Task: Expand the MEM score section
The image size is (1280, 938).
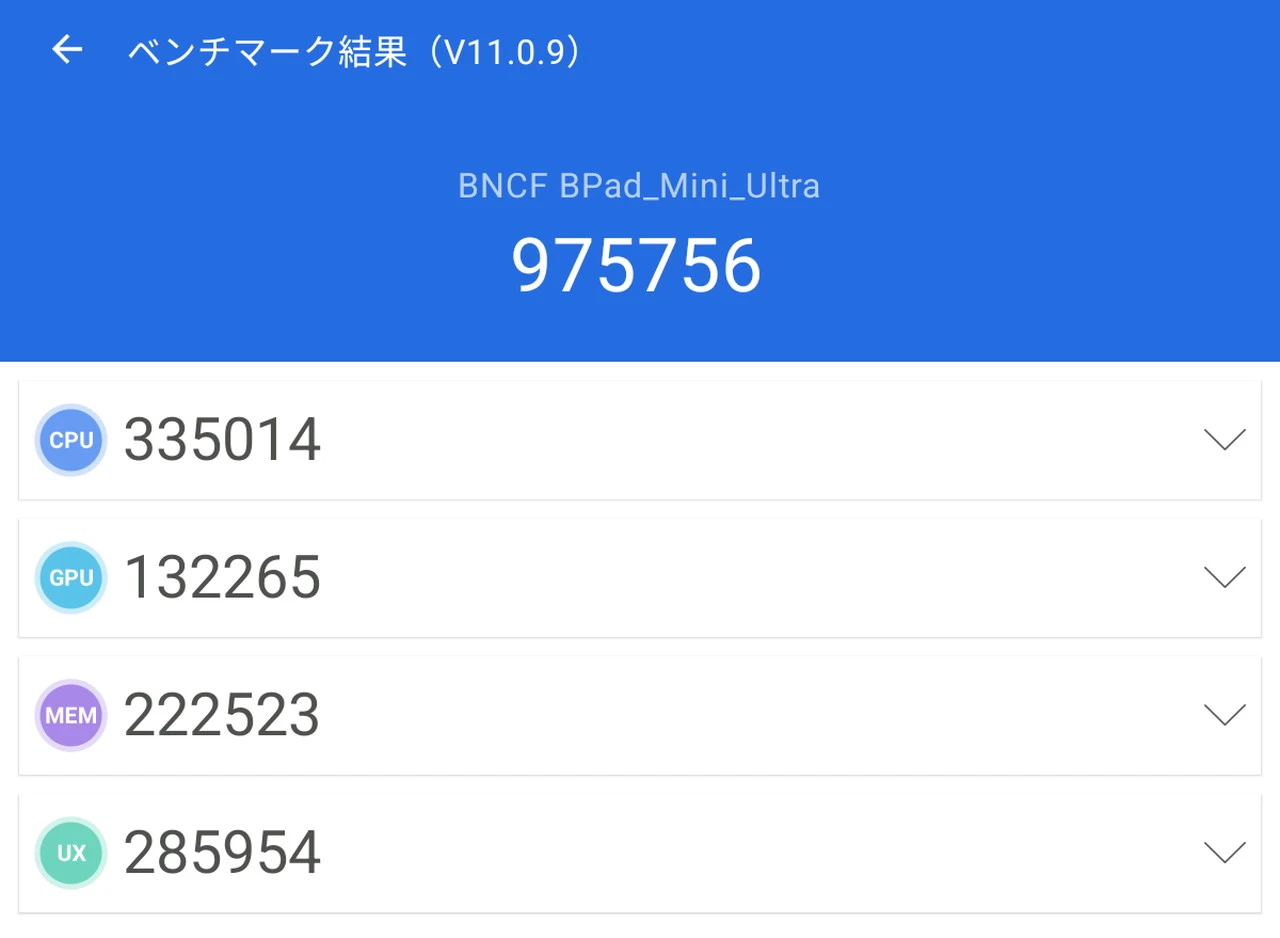Action: 1224,714
